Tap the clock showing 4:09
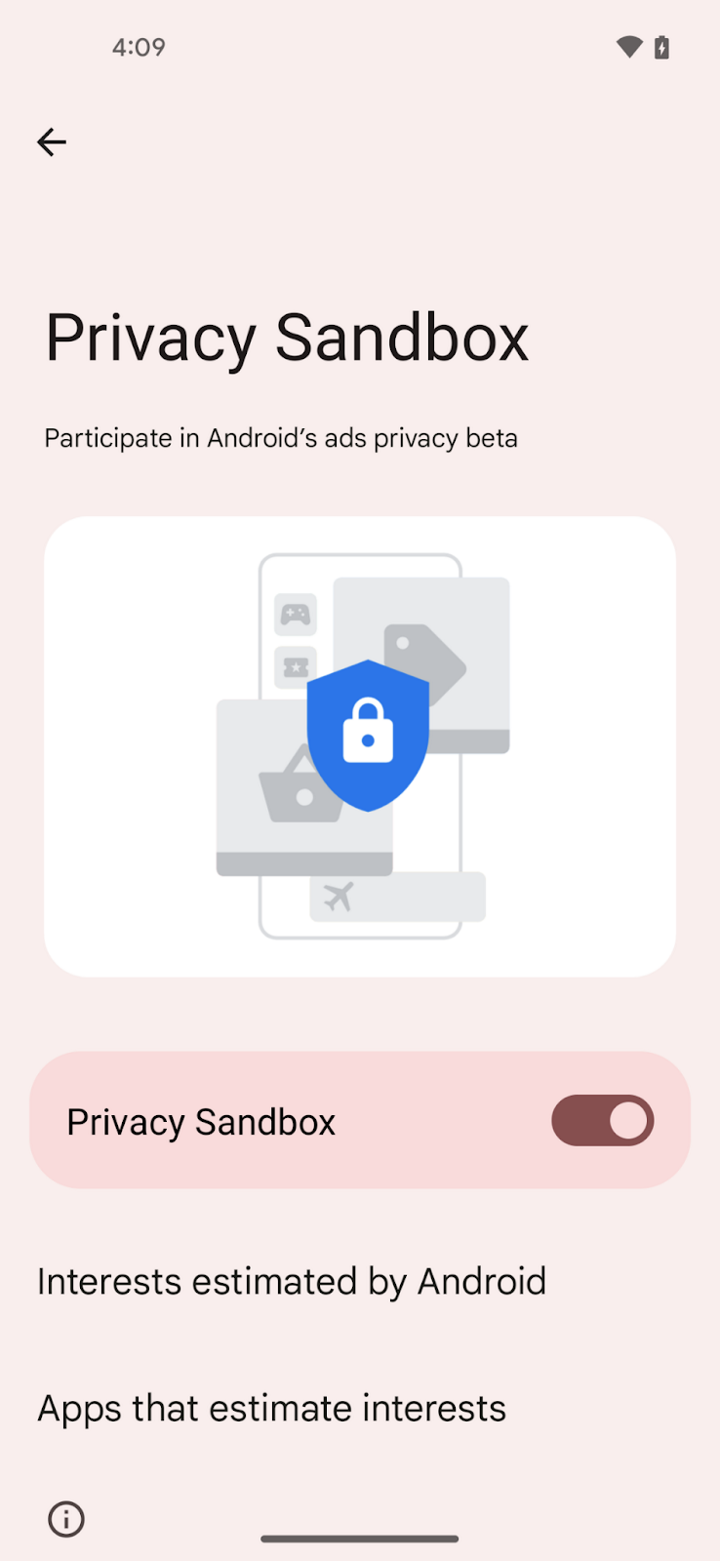720x1561 pixels. click(x=139, y=46)
